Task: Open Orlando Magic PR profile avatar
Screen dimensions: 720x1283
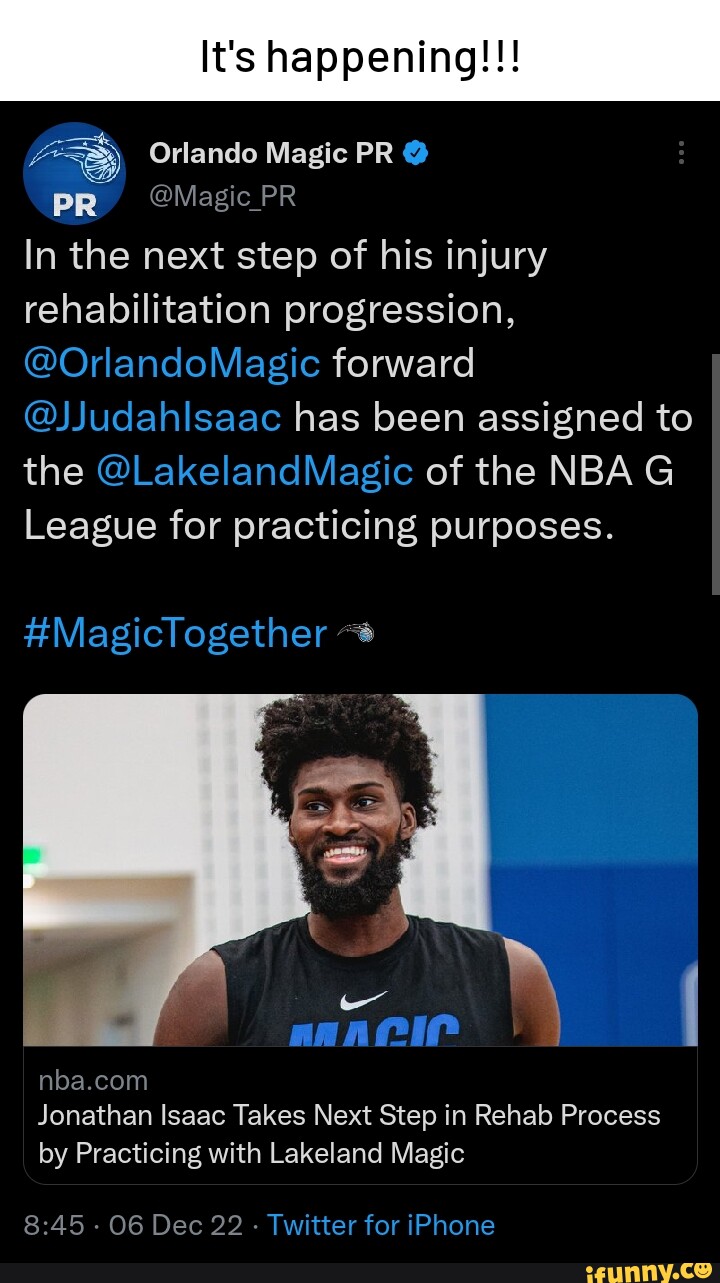Action: coord(75,174)
